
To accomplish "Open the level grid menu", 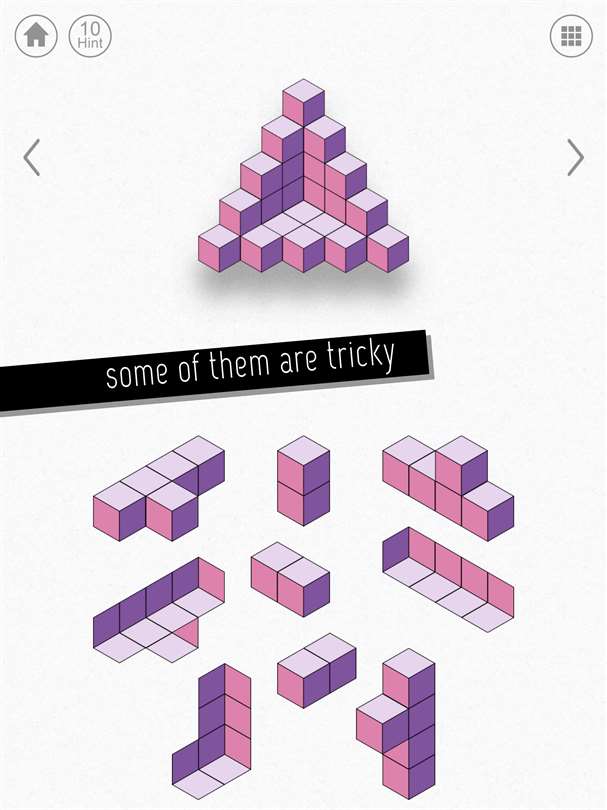I will (x=571, y=36).
